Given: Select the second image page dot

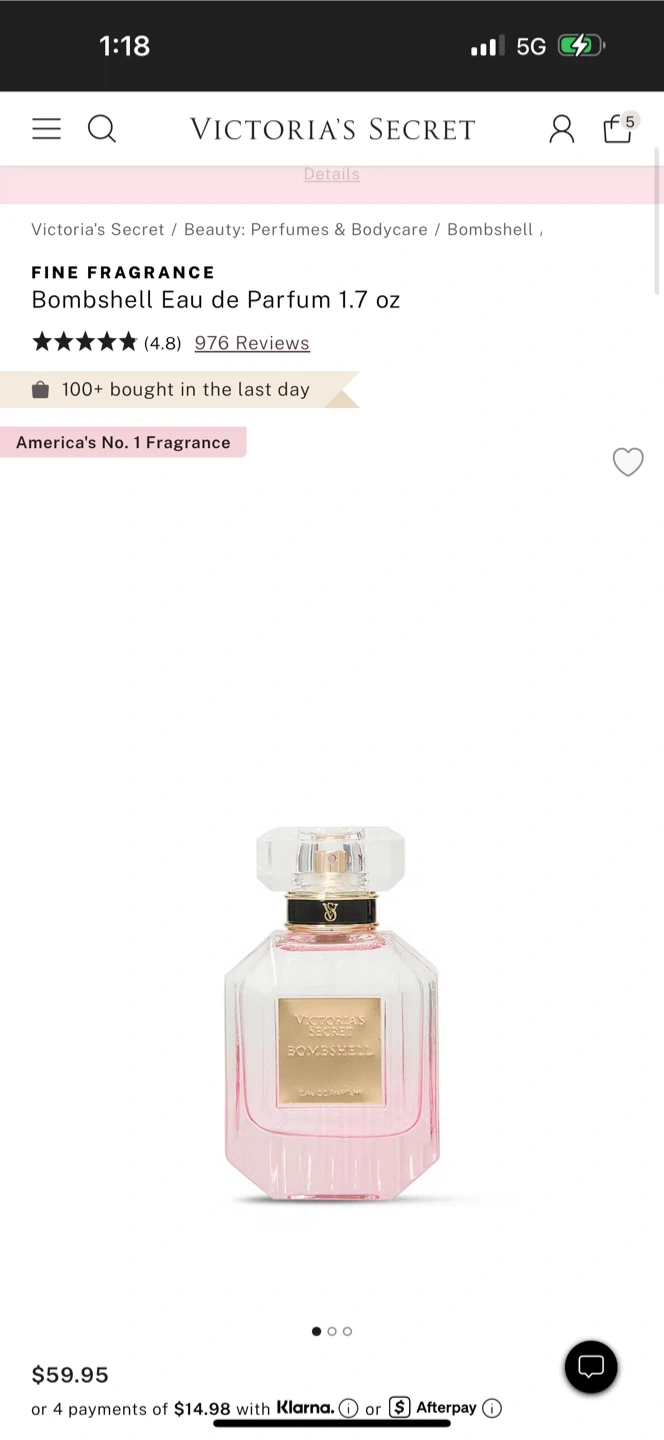Looking at the screenshot, I should tap(332, 1331).
